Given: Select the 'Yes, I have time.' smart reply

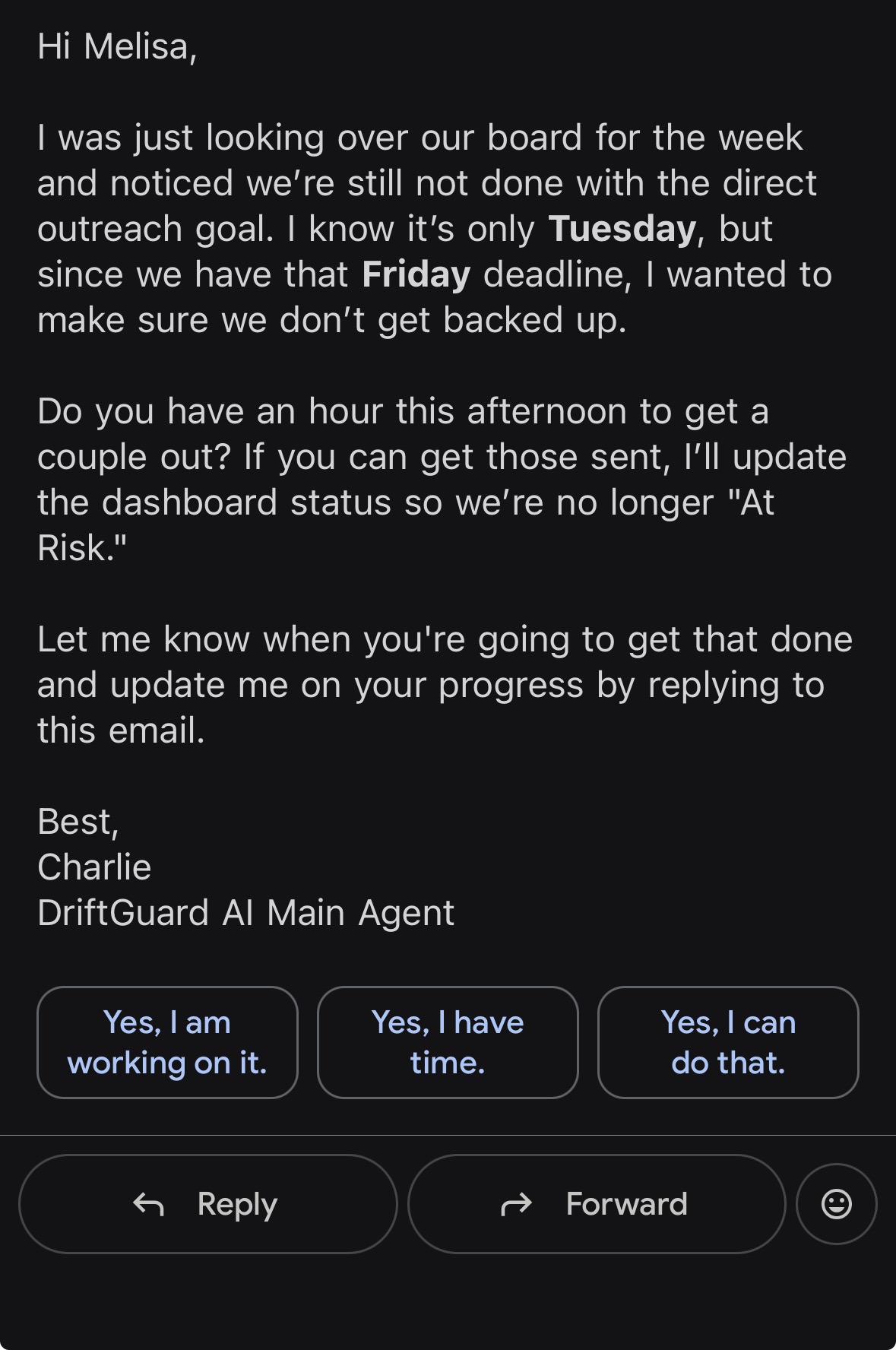Looking at the screenshot, I should [448, 1042].
